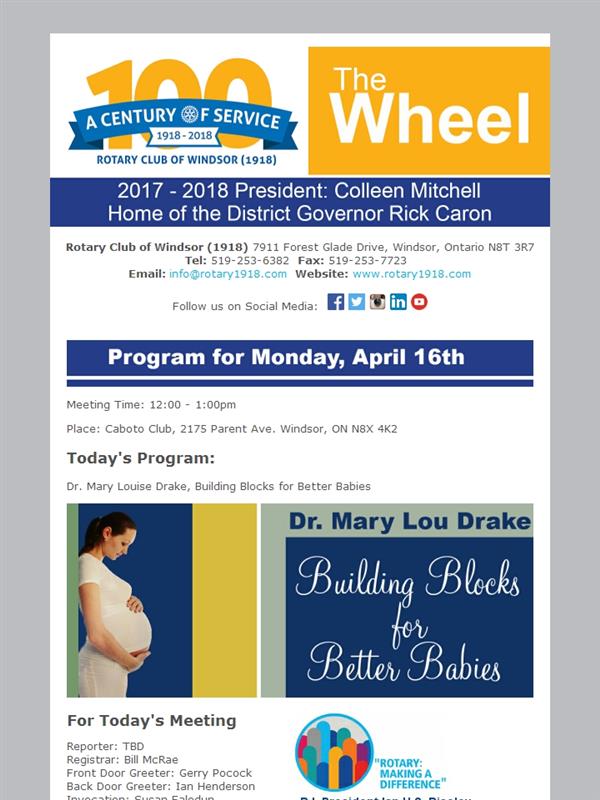600x800 pixels.
Task: Open the YouTube channel icon
Action: pyautogui.click(x=419, y=302)
